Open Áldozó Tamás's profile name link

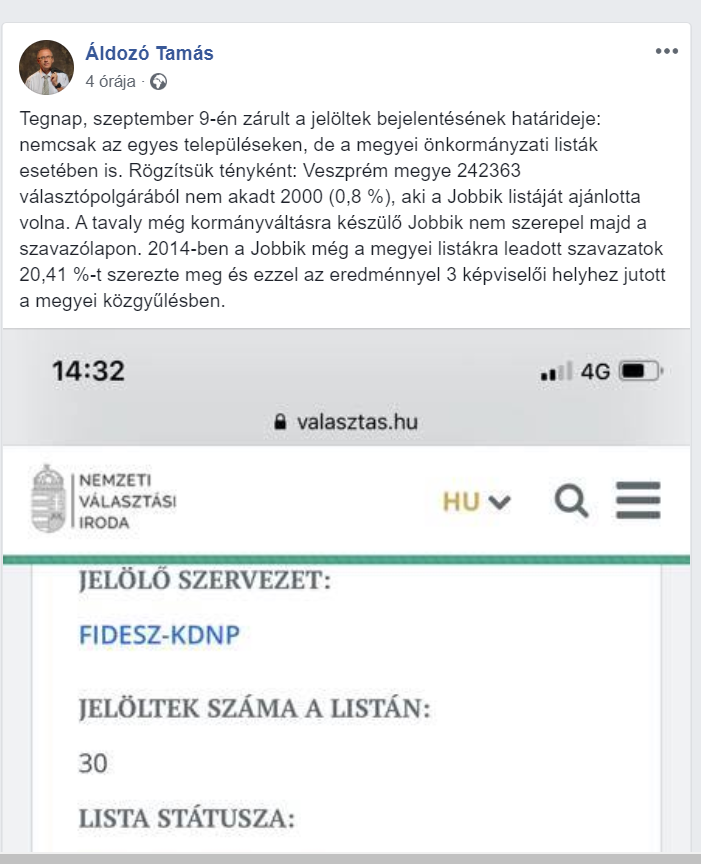tap(149, 54)
